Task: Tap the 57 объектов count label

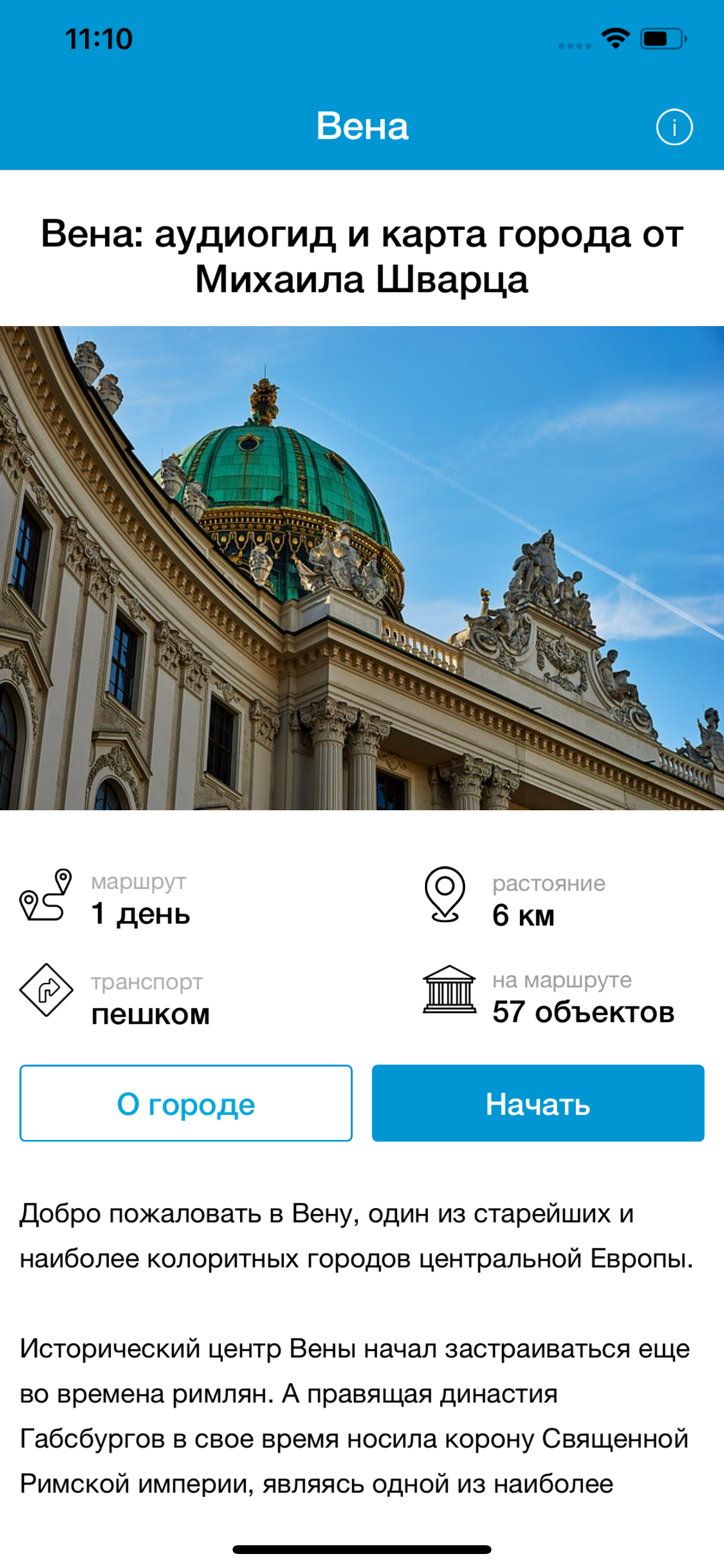Action: tap(582, 1007)
